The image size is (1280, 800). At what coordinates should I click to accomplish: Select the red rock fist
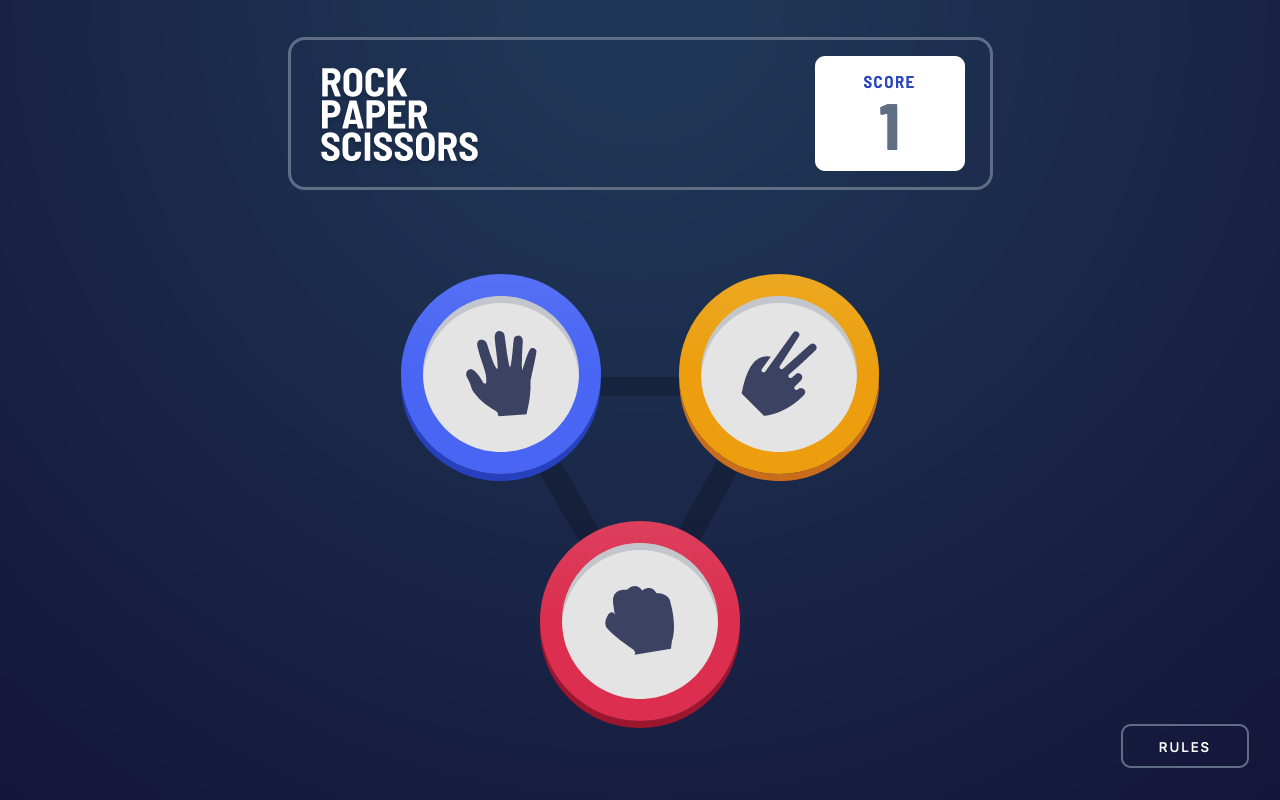click(639, 621)
